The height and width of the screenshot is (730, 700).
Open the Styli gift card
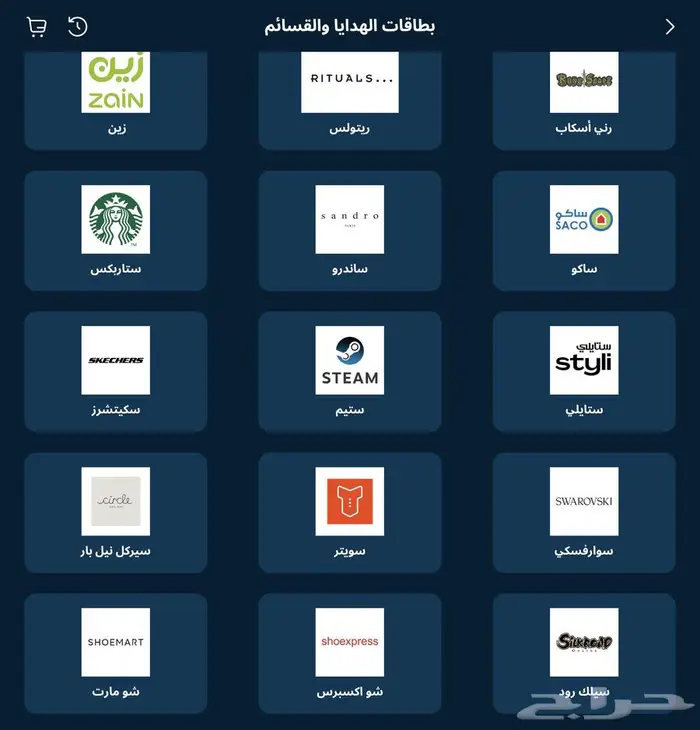click(584, 371)
